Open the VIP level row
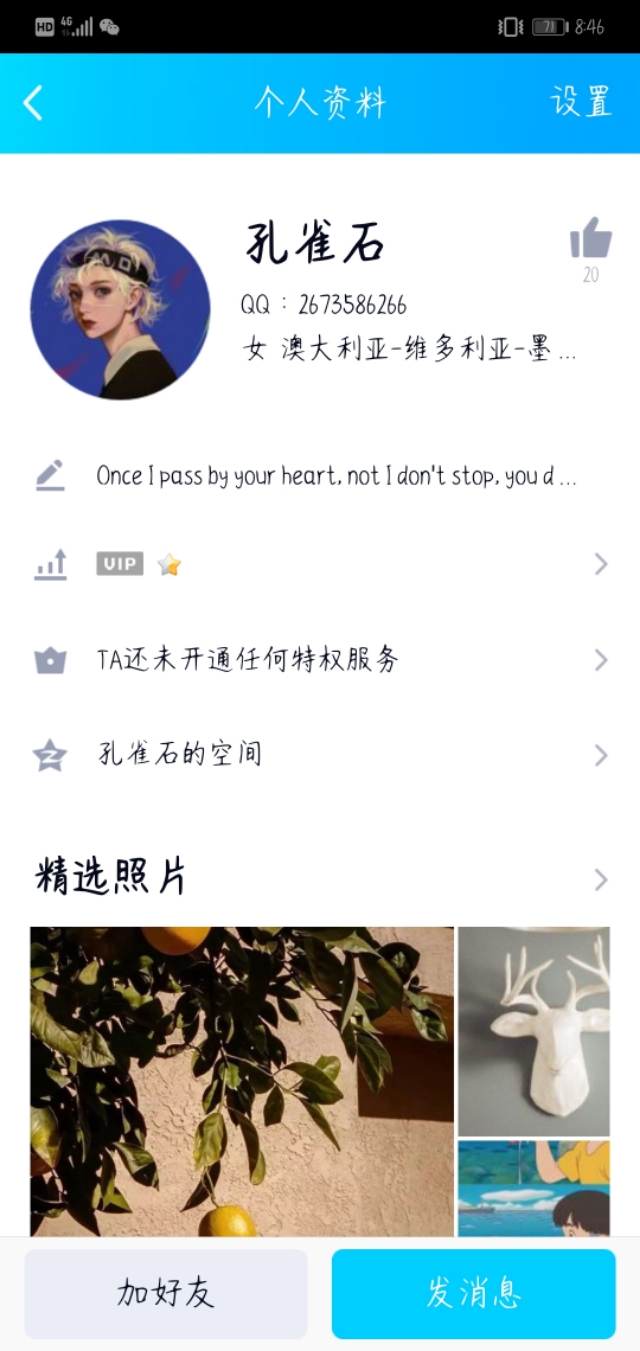This screenshot has width=640, height=1351. click(x=320, y=565)
